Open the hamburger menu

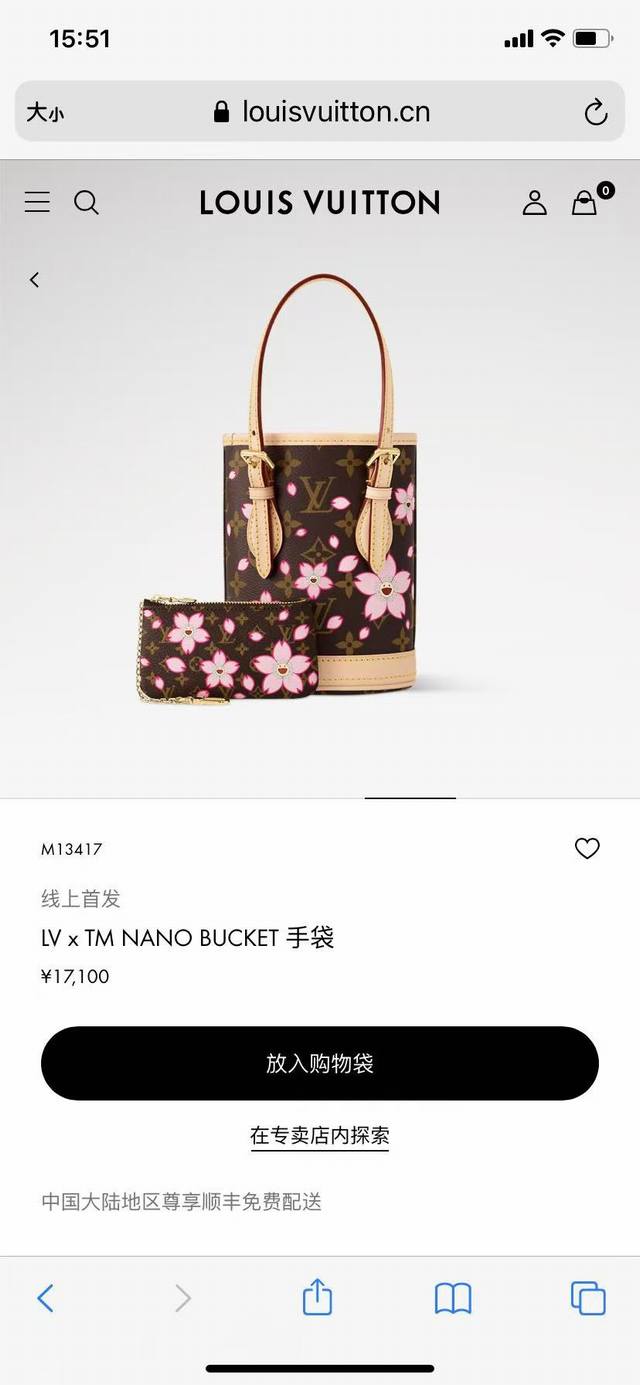tap(37, 202)
